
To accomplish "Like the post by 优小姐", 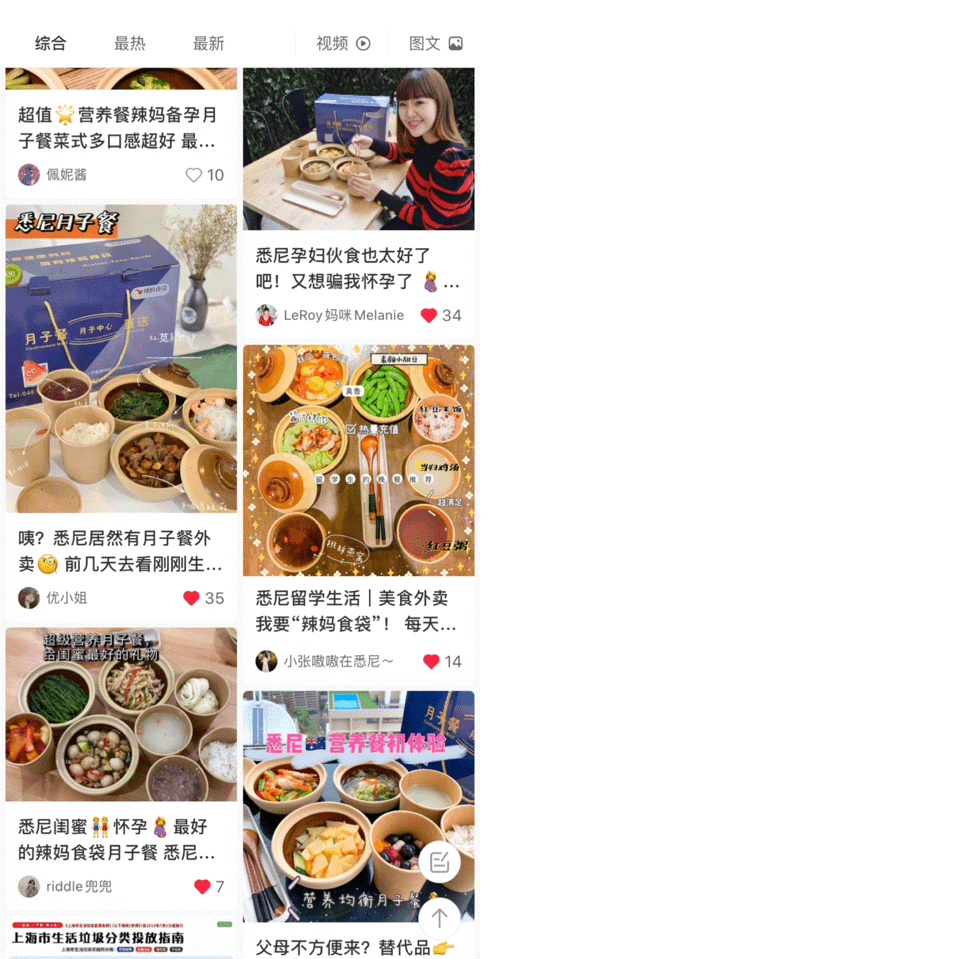I will tap(191, 598).
